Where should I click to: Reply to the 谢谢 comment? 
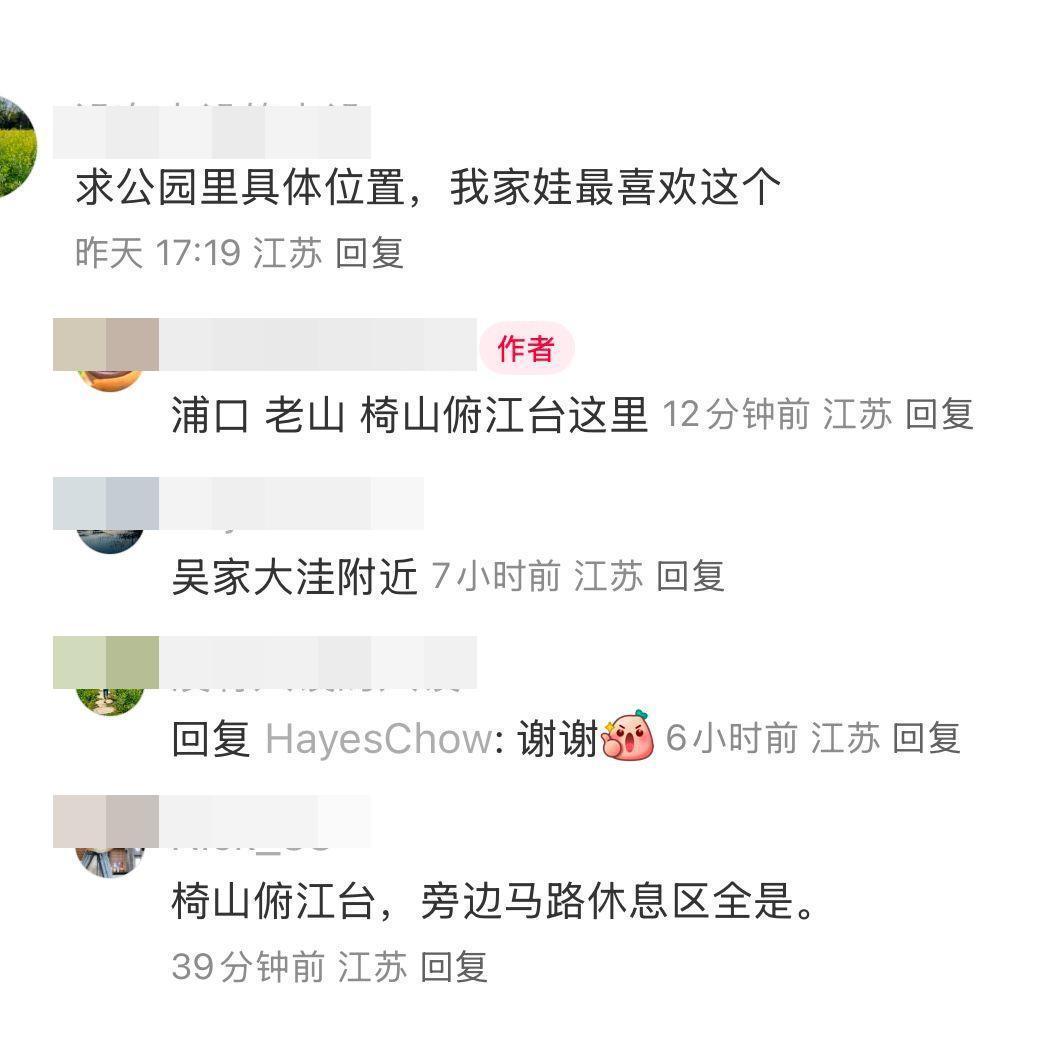point(926,738)
